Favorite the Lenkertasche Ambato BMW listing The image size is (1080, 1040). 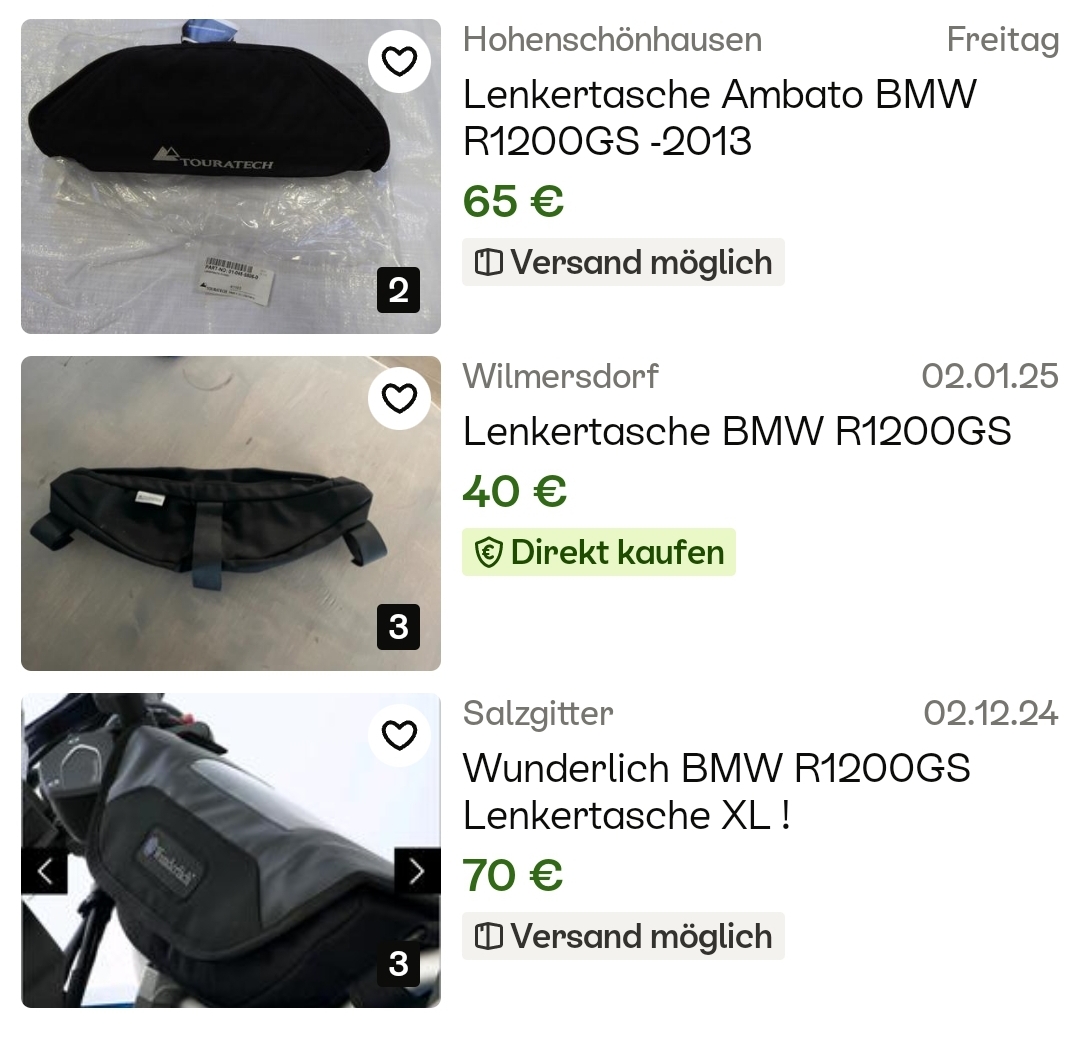[x=400, y=62]
